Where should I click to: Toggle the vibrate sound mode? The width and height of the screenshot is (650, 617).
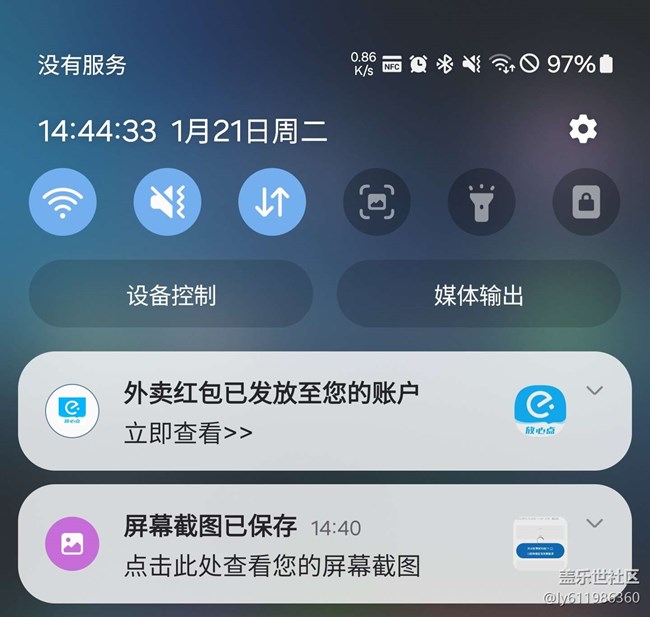tap(167, 202)
